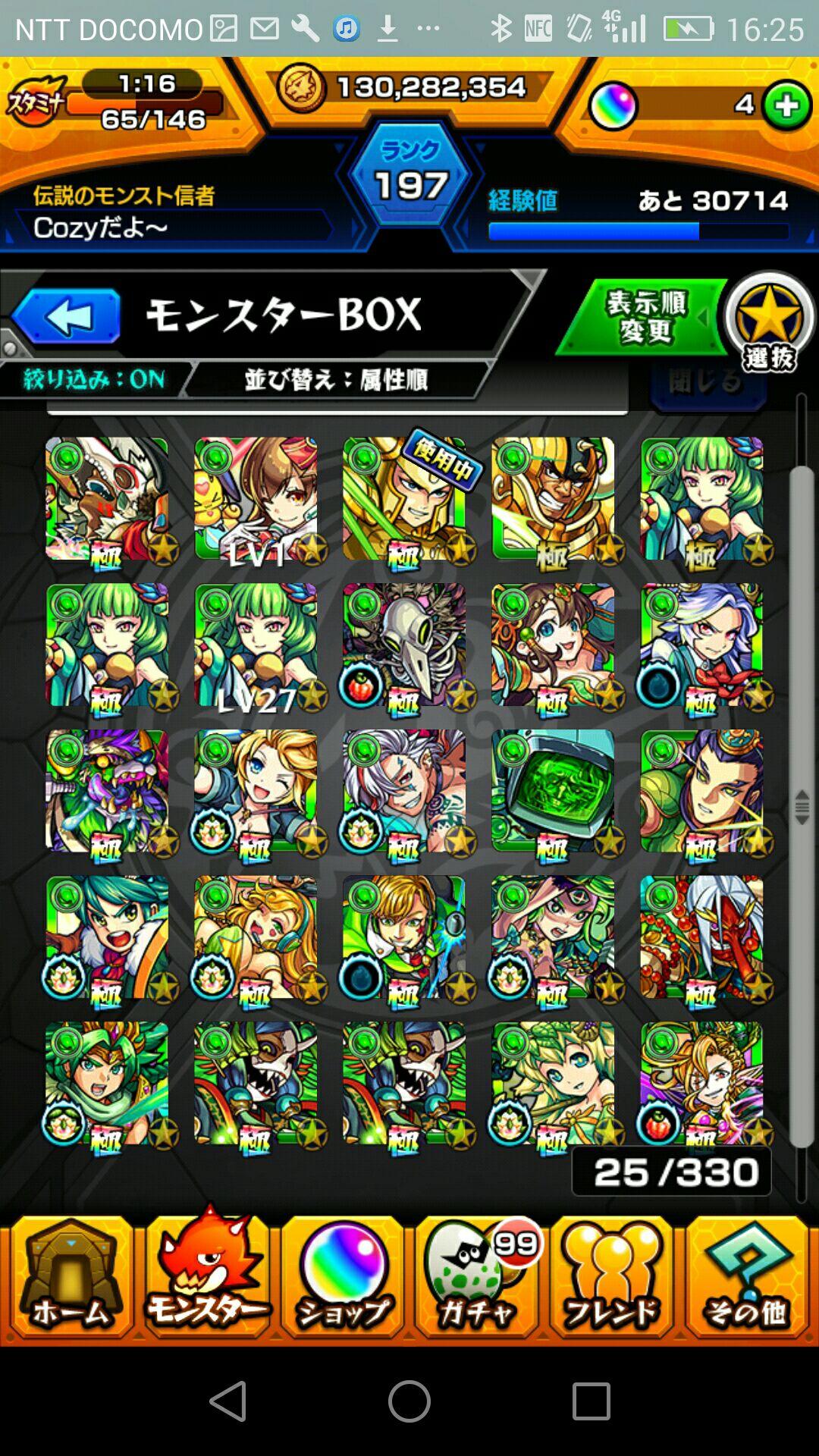Image resolution: width=819 pixels, height=1456 pixels.
Task: Tap the Android back button
Action: (228, 1401)
